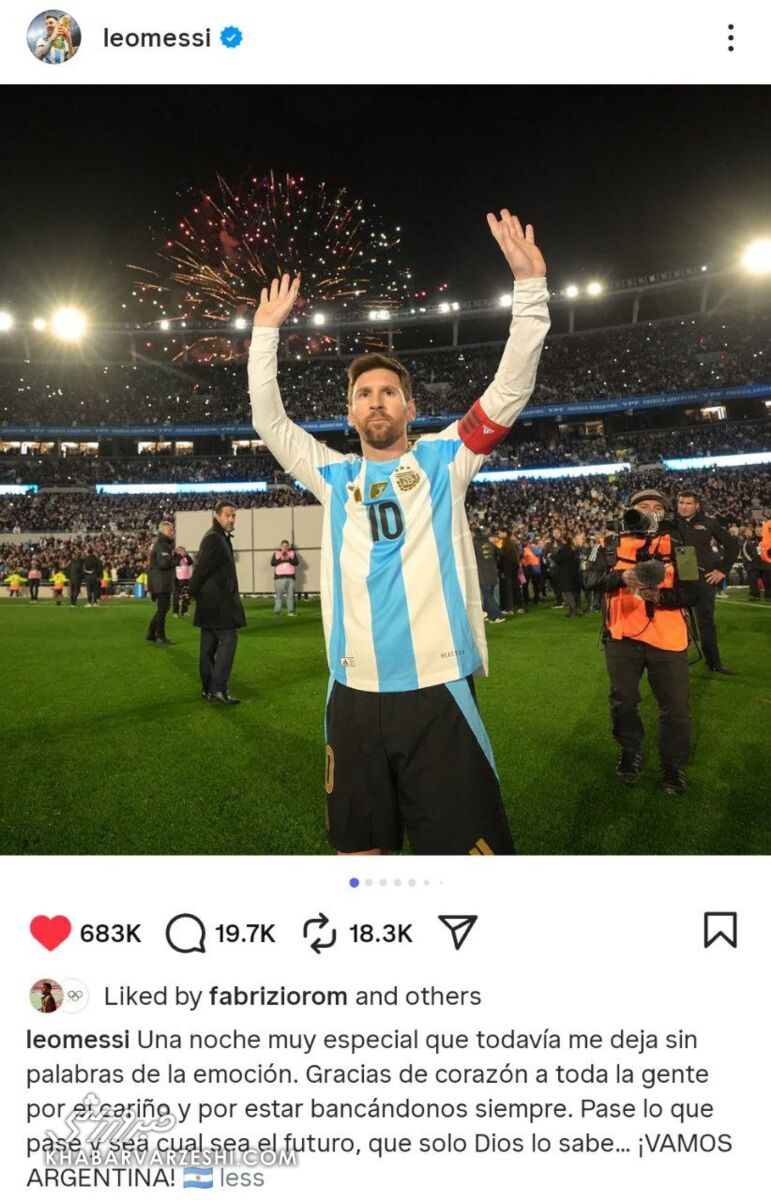771x1200 pixels.
Task: Bookmark this post
Action: (720, 930)
